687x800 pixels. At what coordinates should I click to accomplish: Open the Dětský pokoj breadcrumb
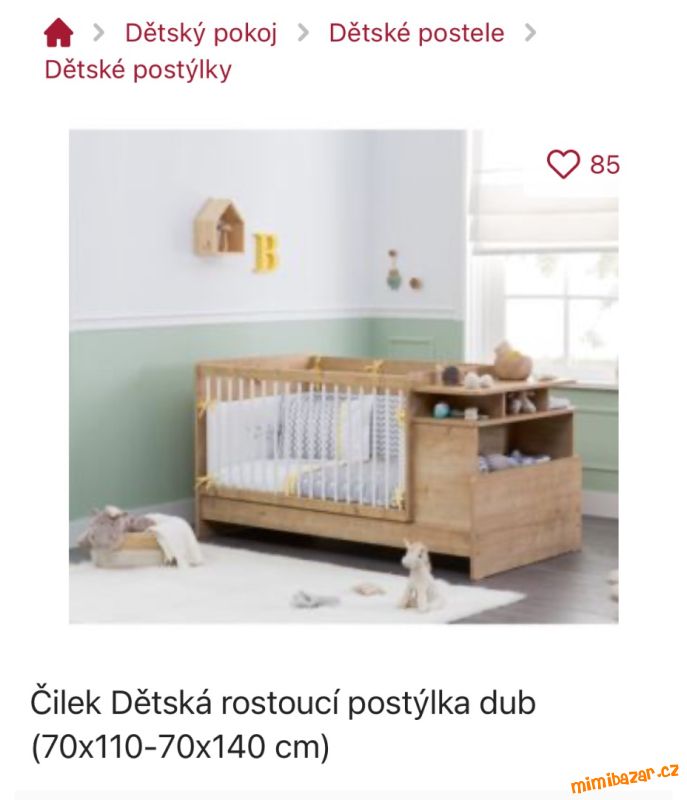(x=200, y=33)
